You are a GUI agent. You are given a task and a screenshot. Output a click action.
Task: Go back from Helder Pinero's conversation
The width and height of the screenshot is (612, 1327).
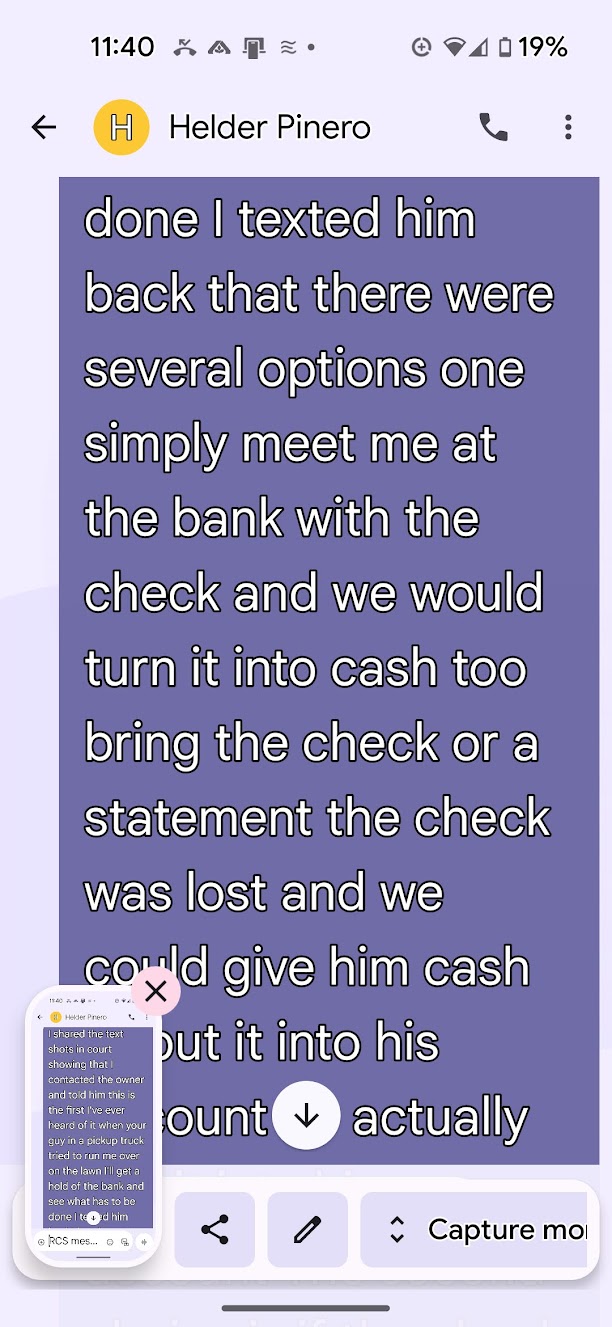(44, 127)
